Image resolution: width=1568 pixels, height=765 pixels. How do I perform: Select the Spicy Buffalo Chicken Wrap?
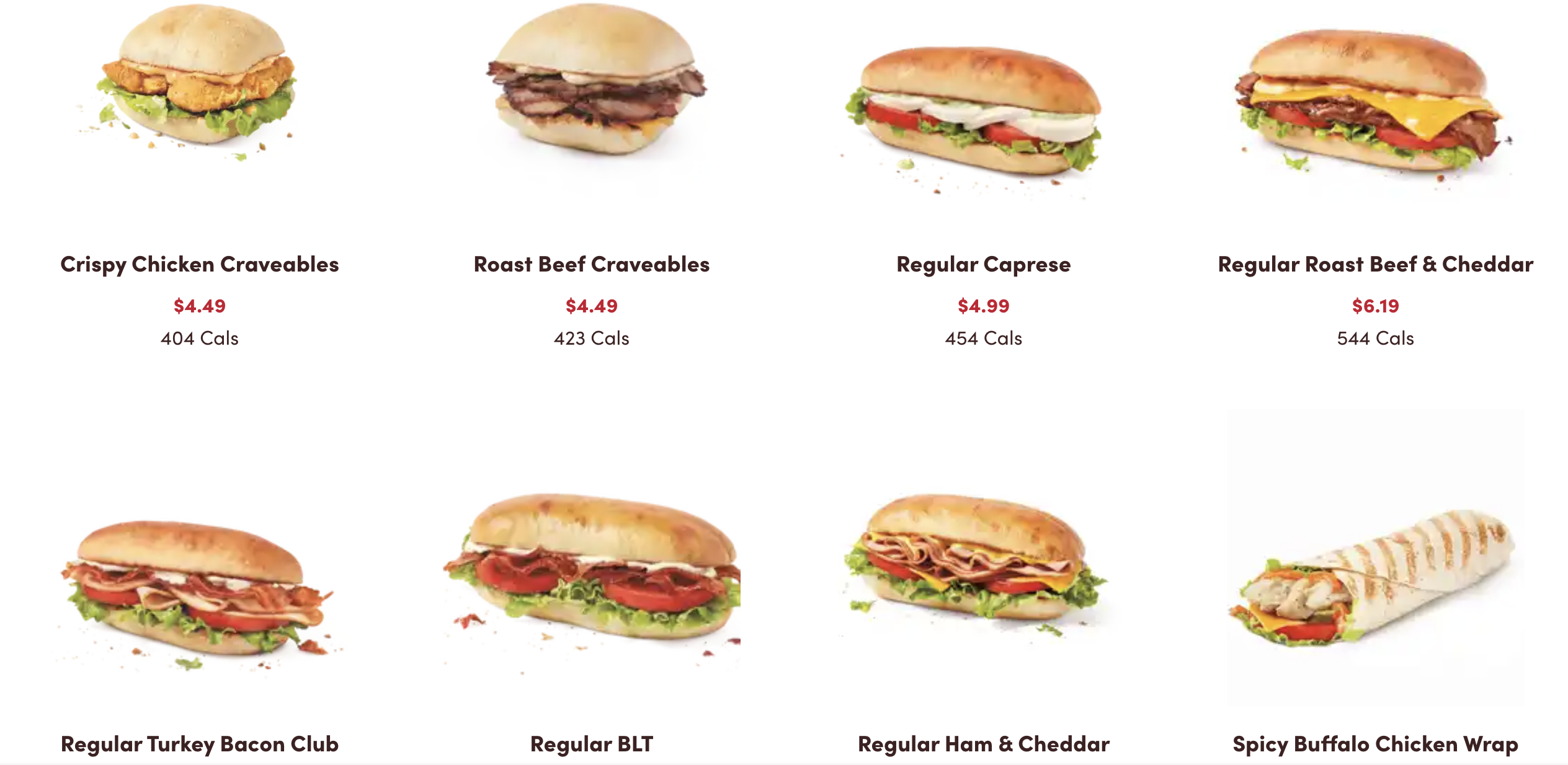(1375, 743)
